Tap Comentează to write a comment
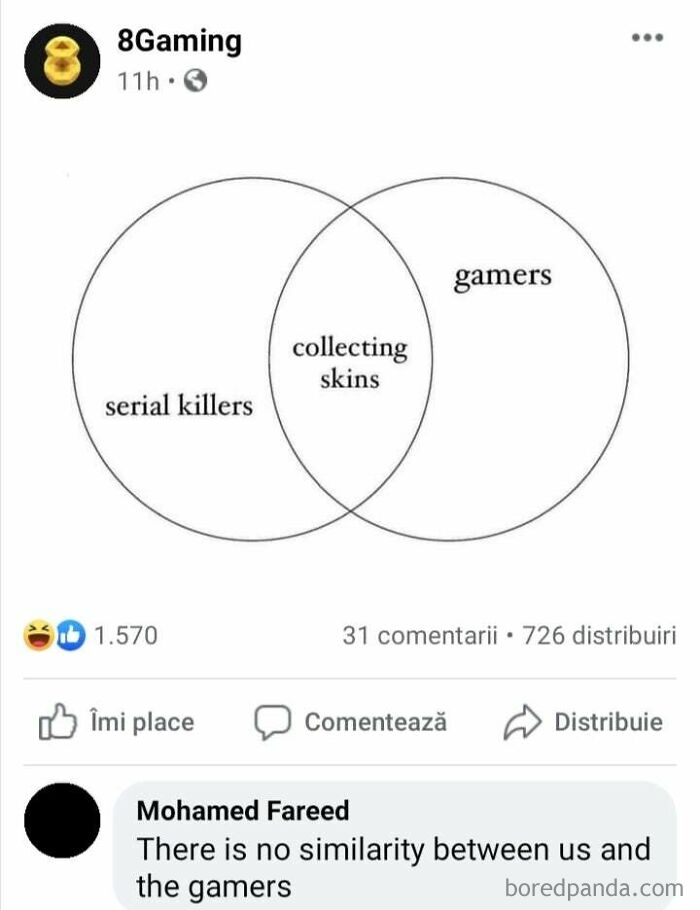This screenshot has width=700, height=910. pyautogui.click(x=350, y=722)
